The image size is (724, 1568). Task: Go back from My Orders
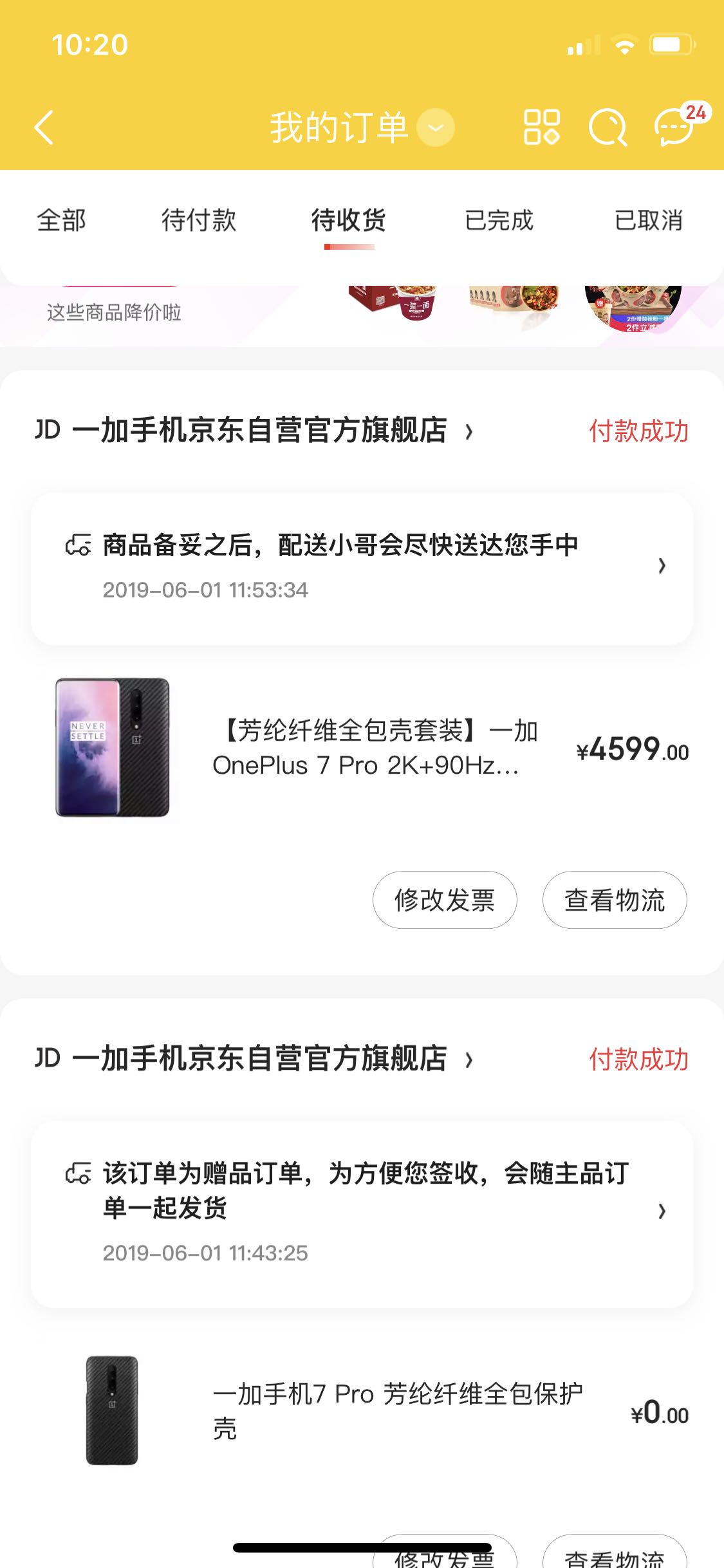(44, 127)
